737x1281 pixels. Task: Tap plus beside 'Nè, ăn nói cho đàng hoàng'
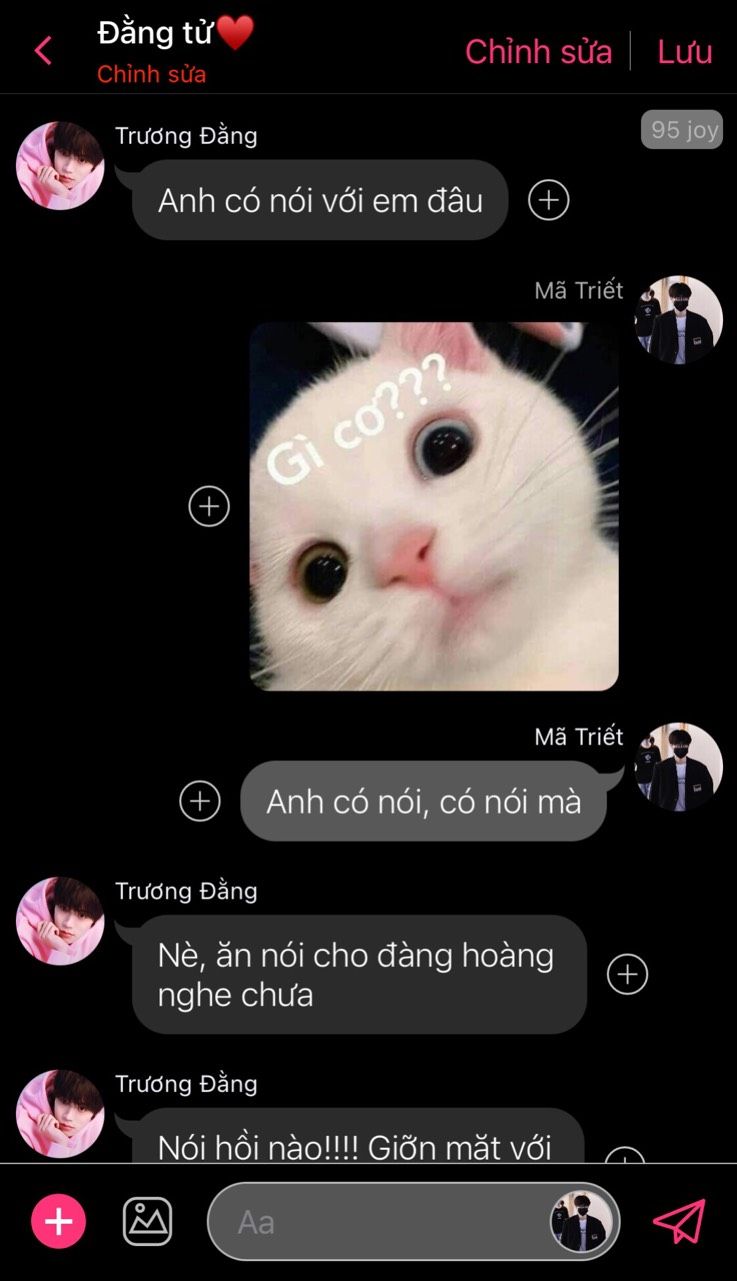click(627, 974)
